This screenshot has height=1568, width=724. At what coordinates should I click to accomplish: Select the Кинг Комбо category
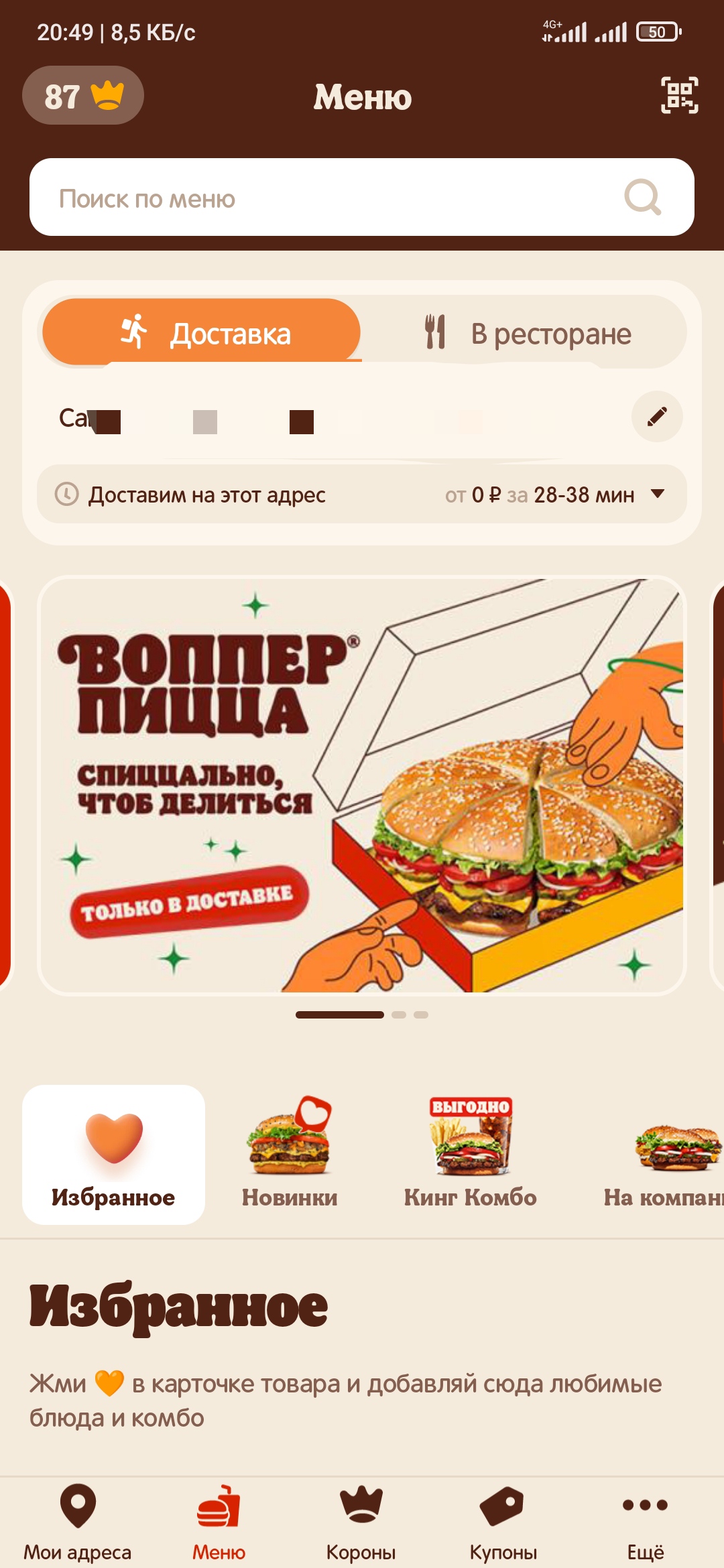click(470, 1155)
